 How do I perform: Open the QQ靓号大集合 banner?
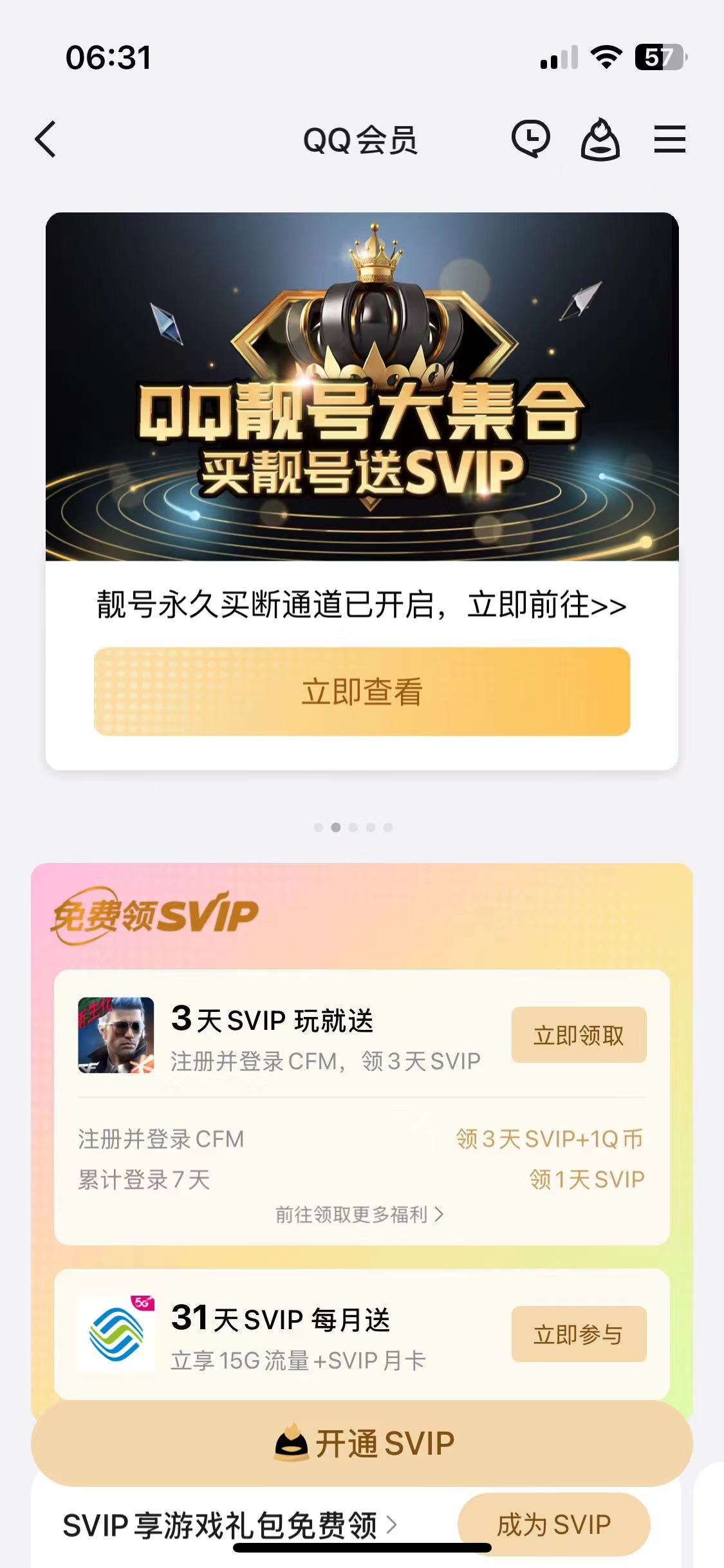362,387
